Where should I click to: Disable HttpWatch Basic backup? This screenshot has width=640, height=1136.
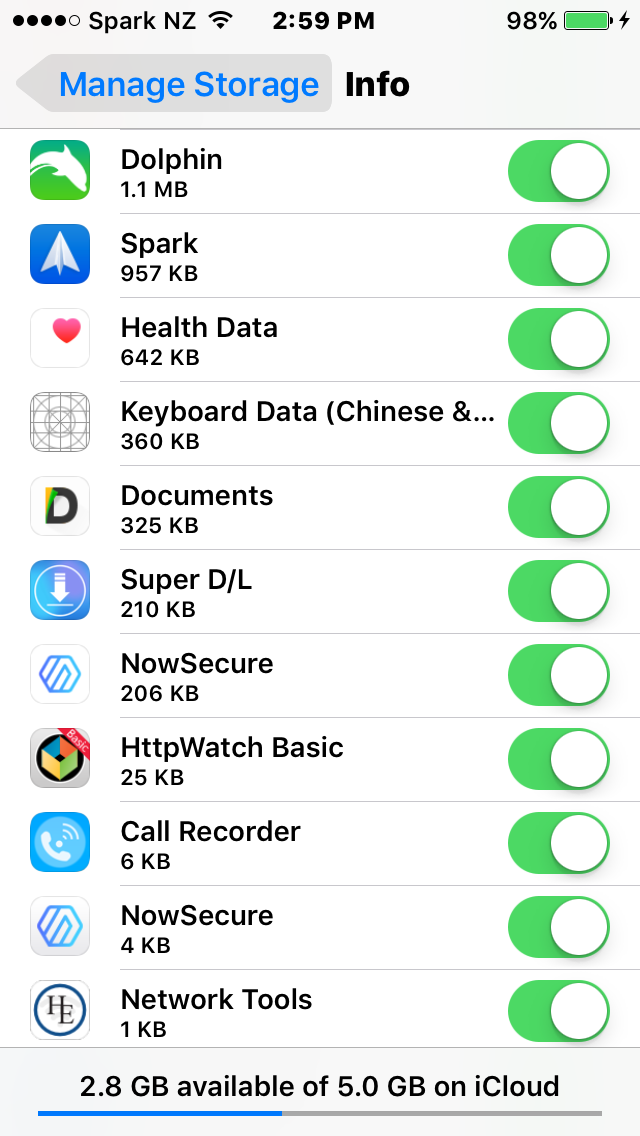559,760
